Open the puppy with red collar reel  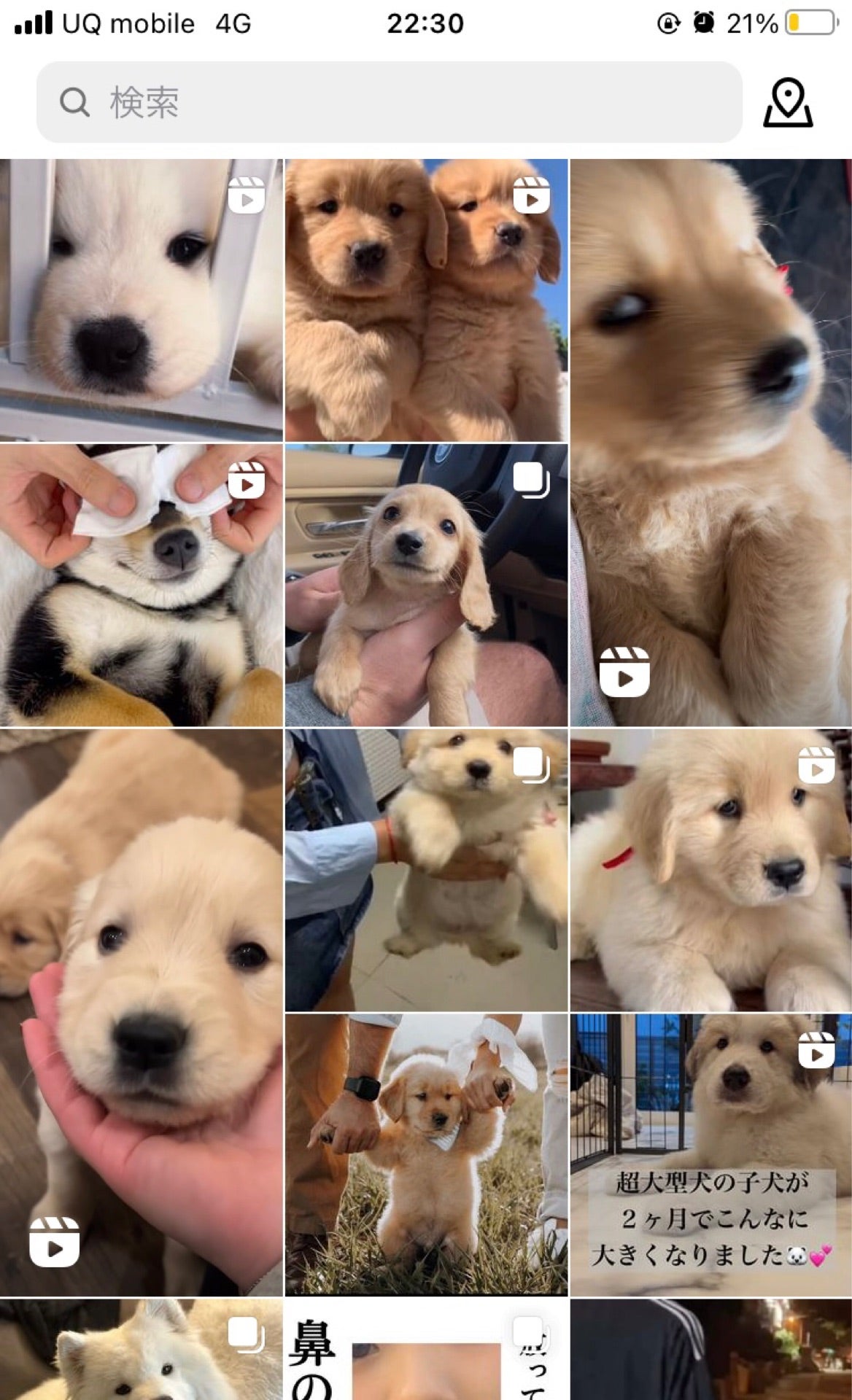[x=710, y=870]
